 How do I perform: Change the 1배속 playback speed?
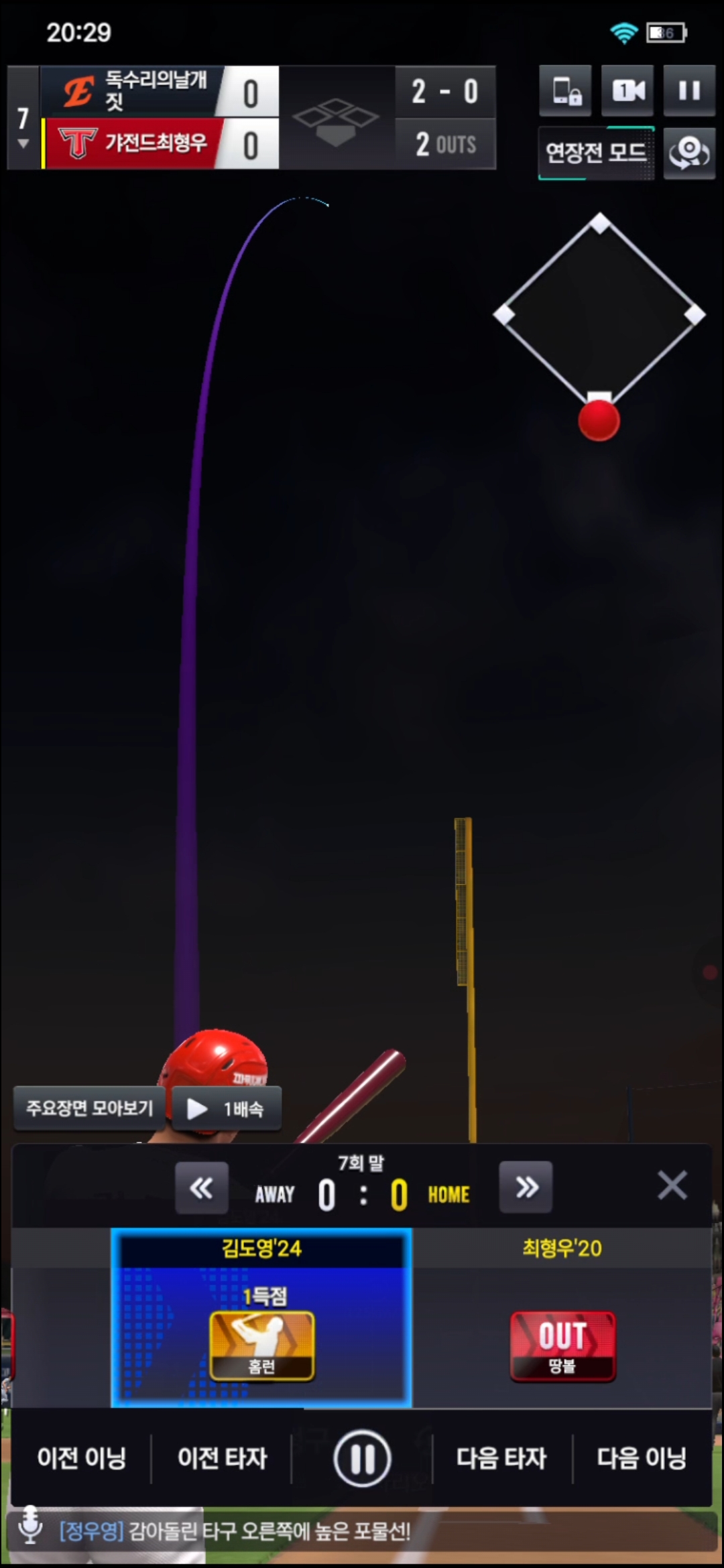click(x=227, y=1109)
